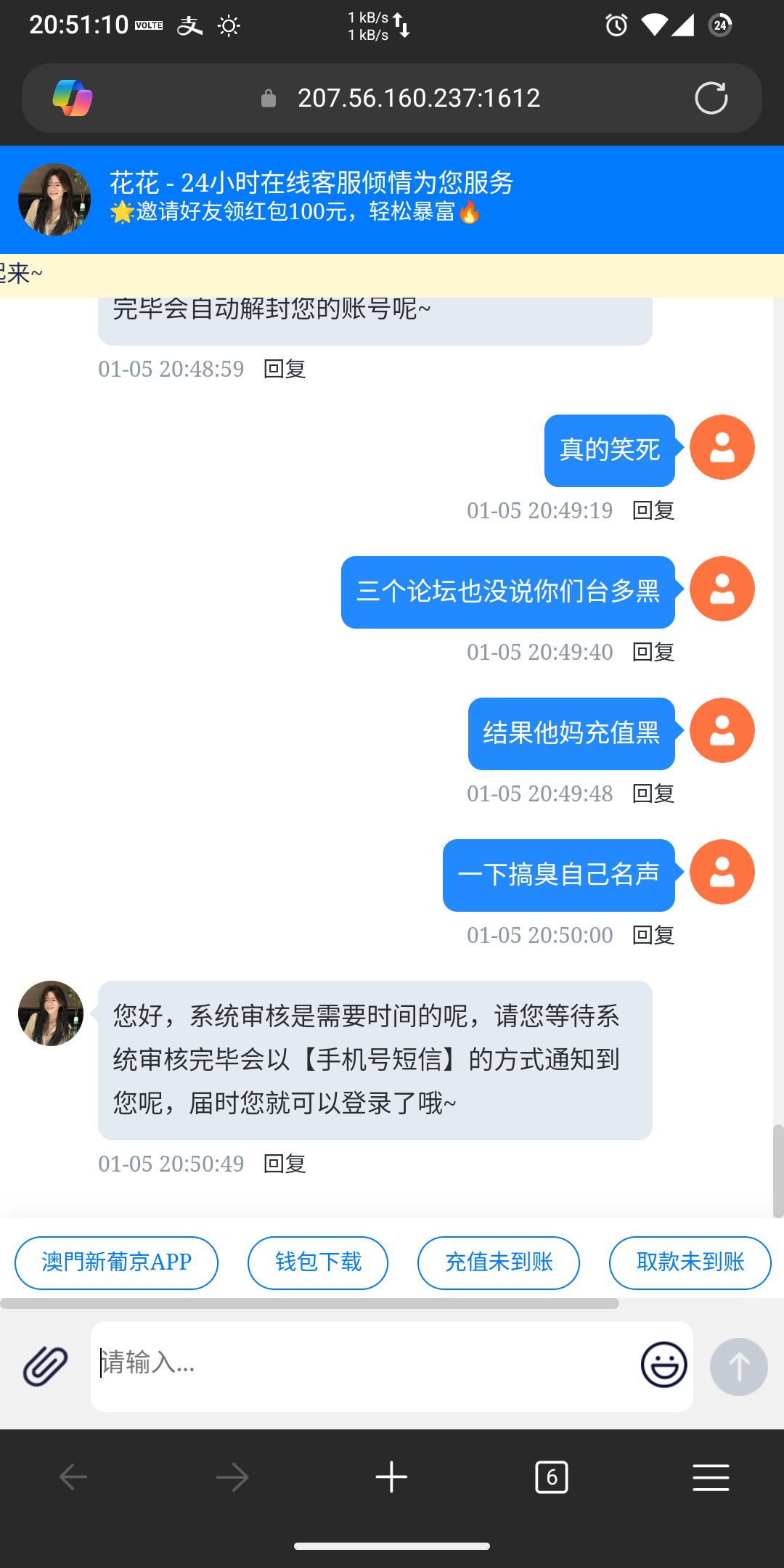Open the browser hamburger menu
Viewport: 784px width, 1568px height.
click(x=711, y=1477)
